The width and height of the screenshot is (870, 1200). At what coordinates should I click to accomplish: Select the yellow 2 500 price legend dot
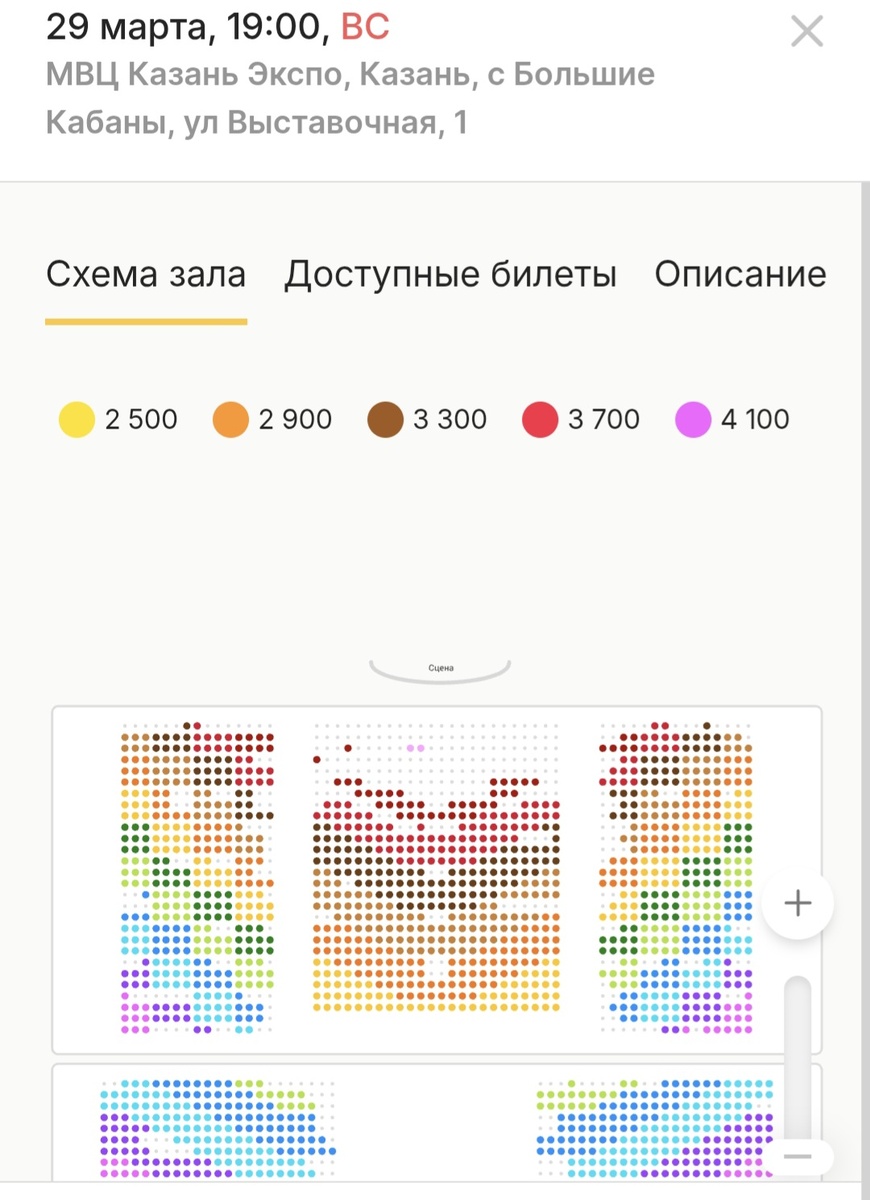[75, 419]
